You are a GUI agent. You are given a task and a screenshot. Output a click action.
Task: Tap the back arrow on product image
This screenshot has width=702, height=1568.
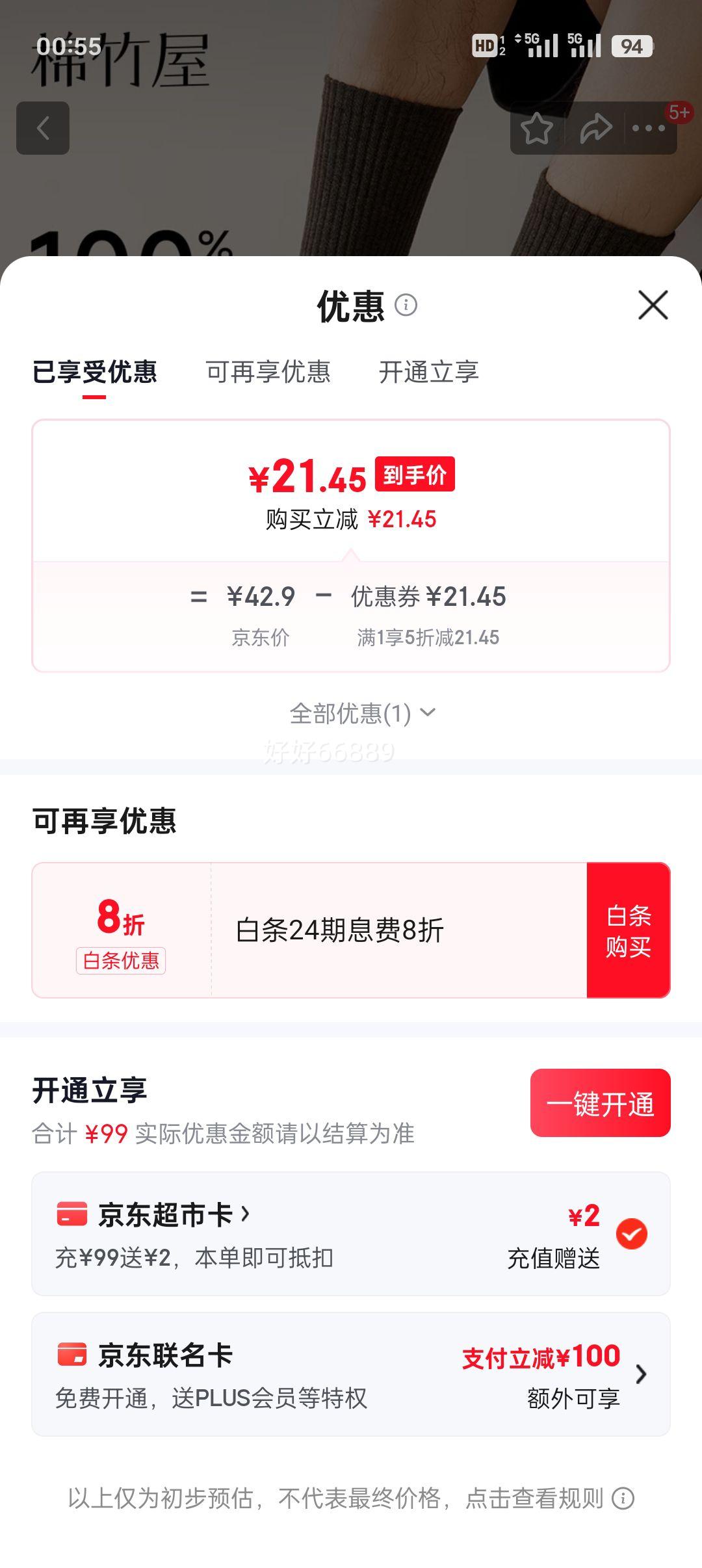click(44, 128)
